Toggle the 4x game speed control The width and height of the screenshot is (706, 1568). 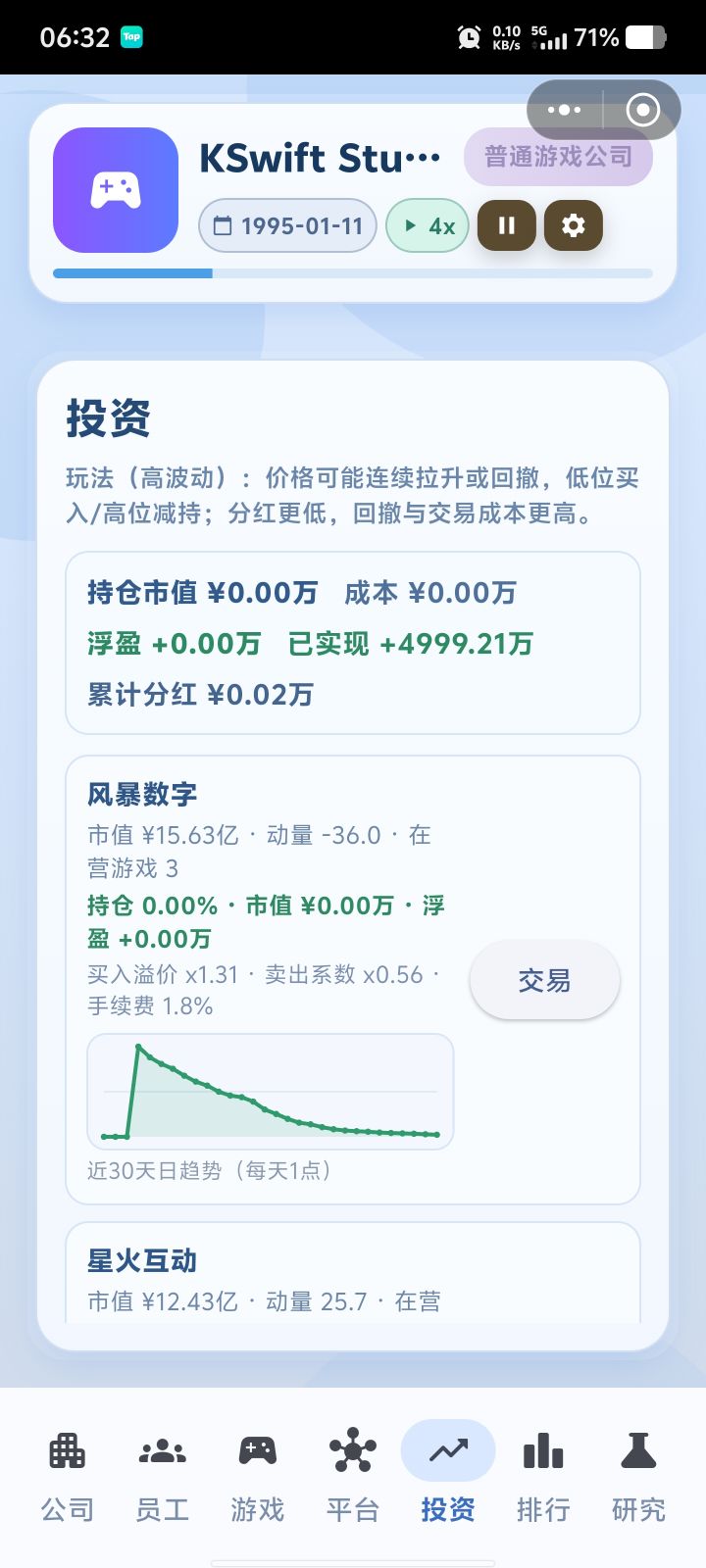tap(427, 225)
